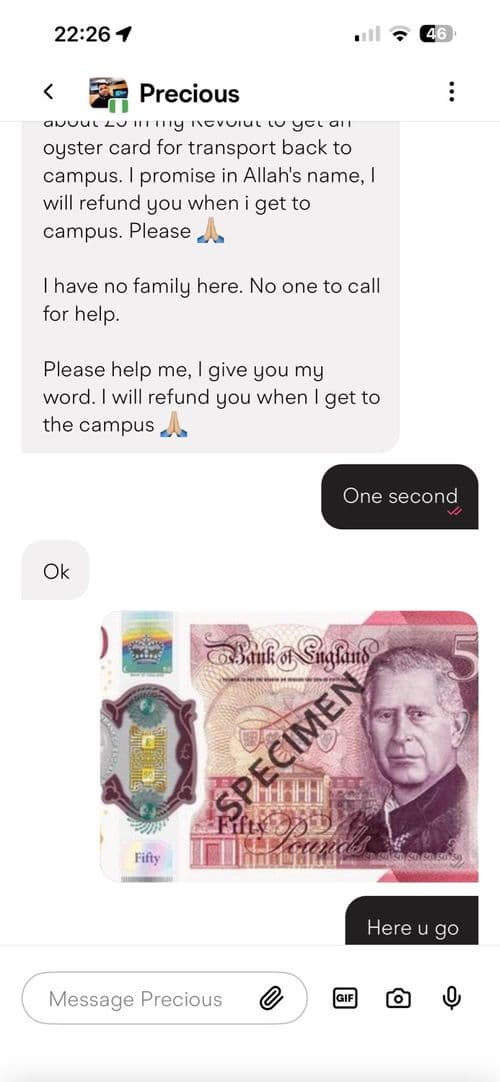Open the GIF picker

345,998
